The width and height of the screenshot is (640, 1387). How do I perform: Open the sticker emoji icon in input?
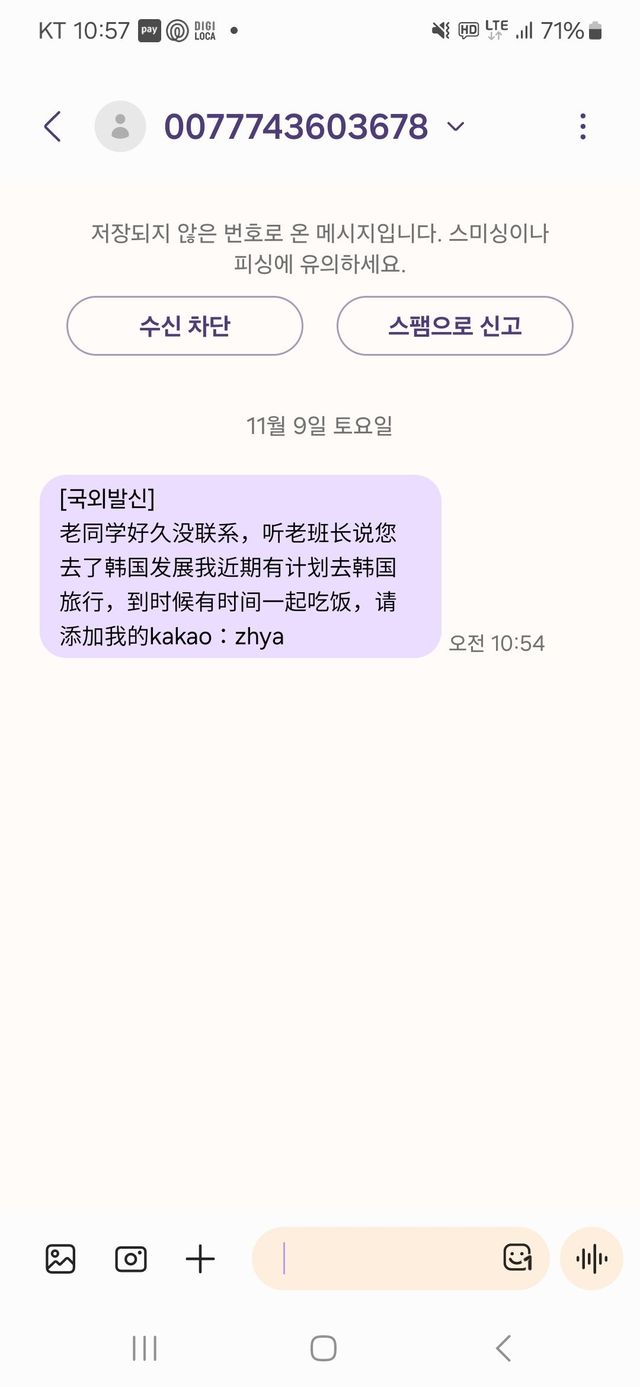pos(517,1258)
